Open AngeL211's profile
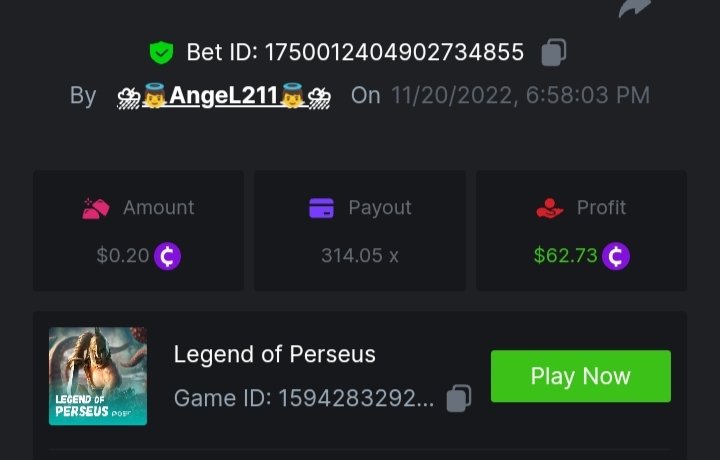The image size is (720, 460). click(224, 96)
